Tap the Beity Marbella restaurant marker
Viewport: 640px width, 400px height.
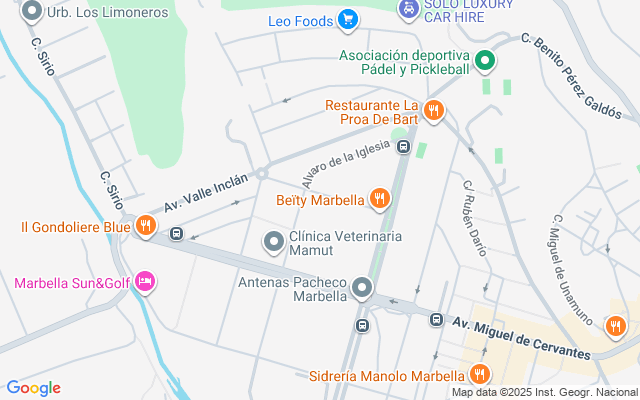[x=379, y=199]
